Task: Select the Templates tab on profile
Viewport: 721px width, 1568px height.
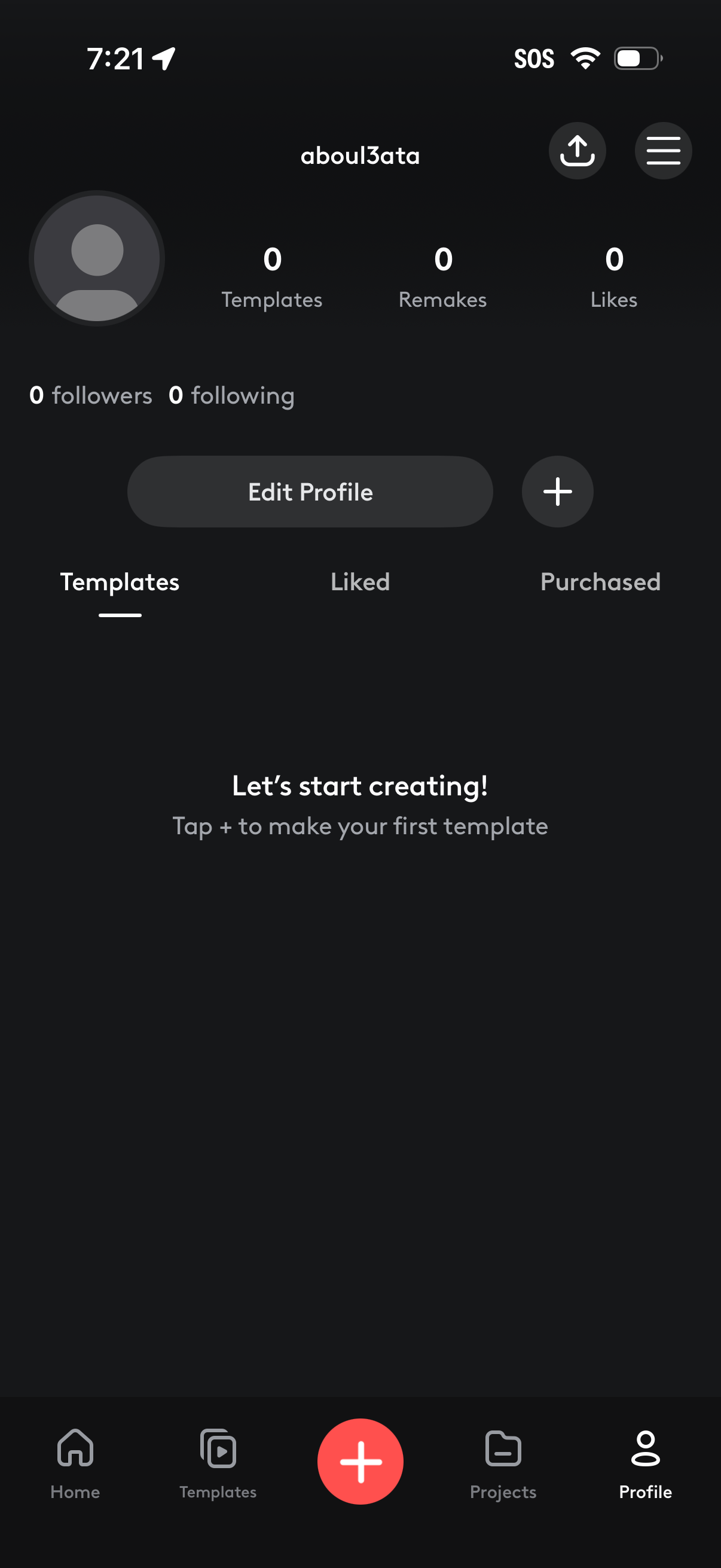Action: (x=120, y=582)
